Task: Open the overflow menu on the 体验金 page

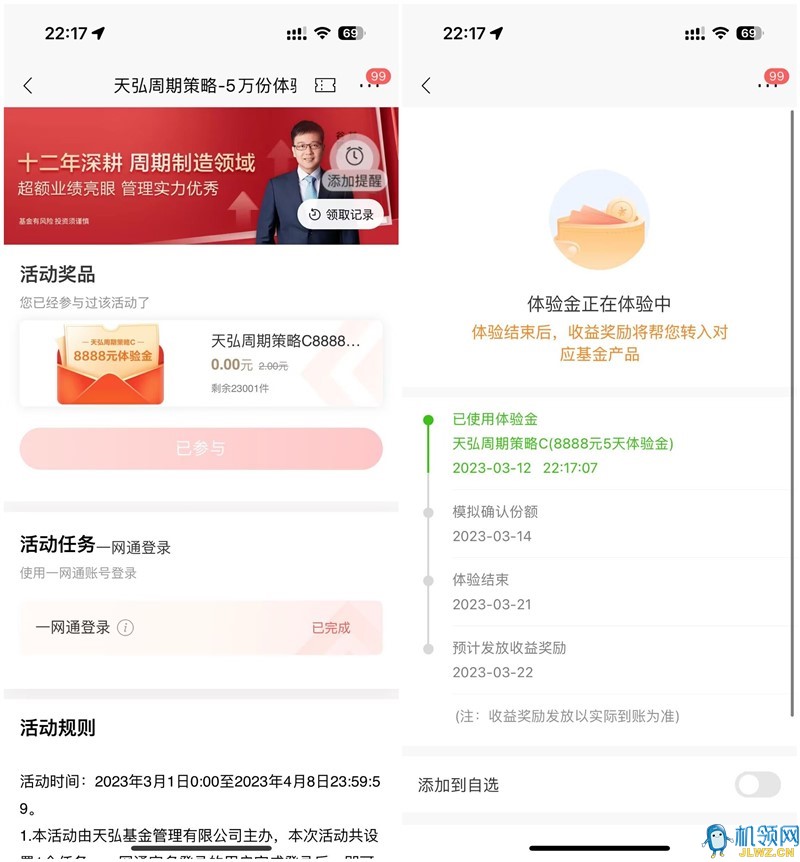Action: (767, 87)
